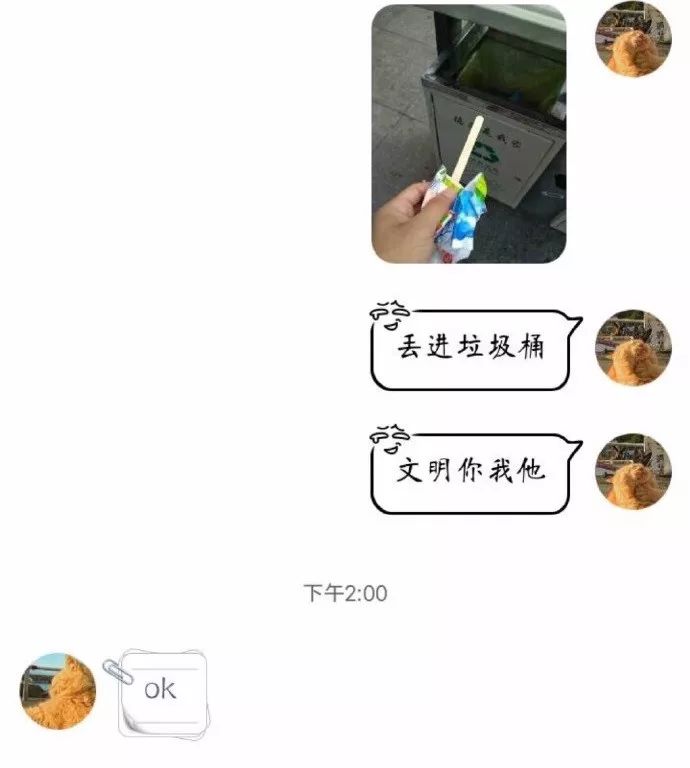Open the sent photo of the trash bin

[x=469, y=134]
